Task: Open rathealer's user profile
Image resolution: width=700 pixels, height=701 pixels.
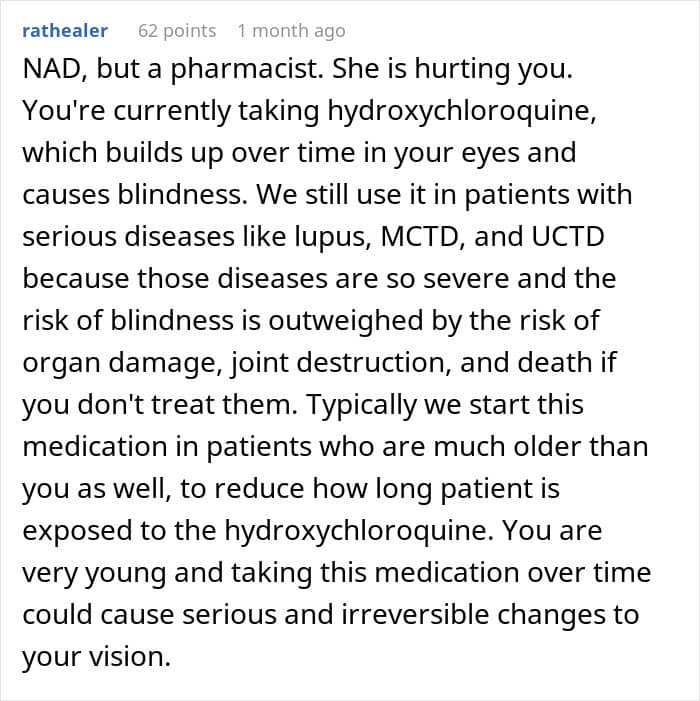Action: [65, 31]
